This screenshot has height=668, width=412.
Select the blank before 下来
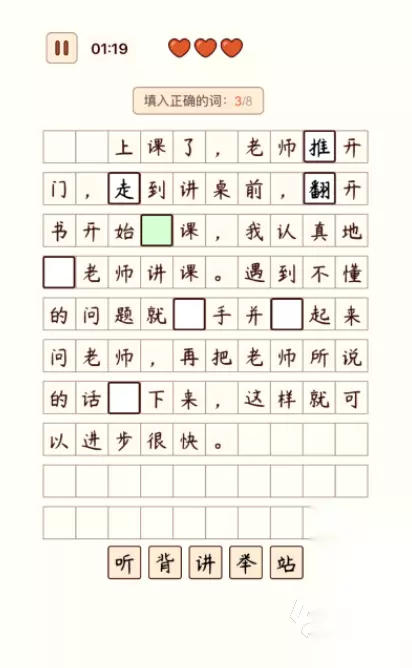(x=124, y=398)
